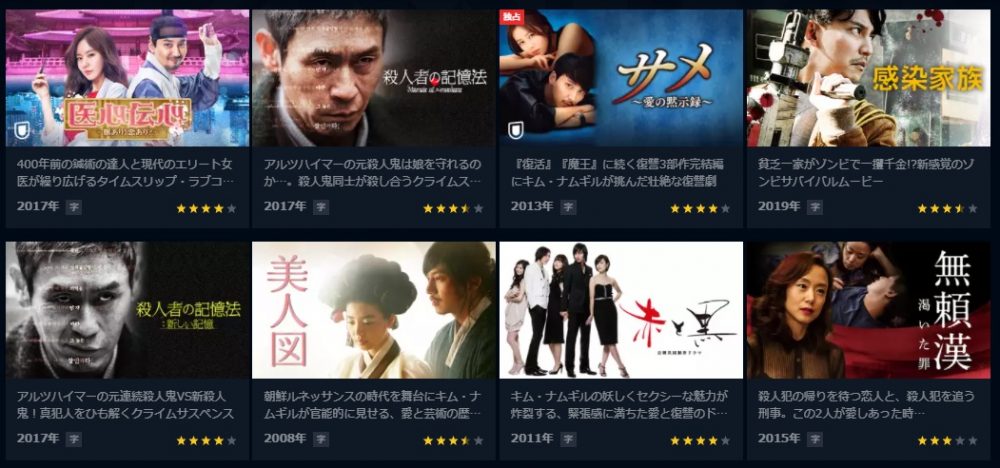Image resolution: width=1000 pixels, height=468 pixels.
Task: Select the 無頼漢 渇いた罪 card
Action: pyautogui.click(x=867, y=311)
